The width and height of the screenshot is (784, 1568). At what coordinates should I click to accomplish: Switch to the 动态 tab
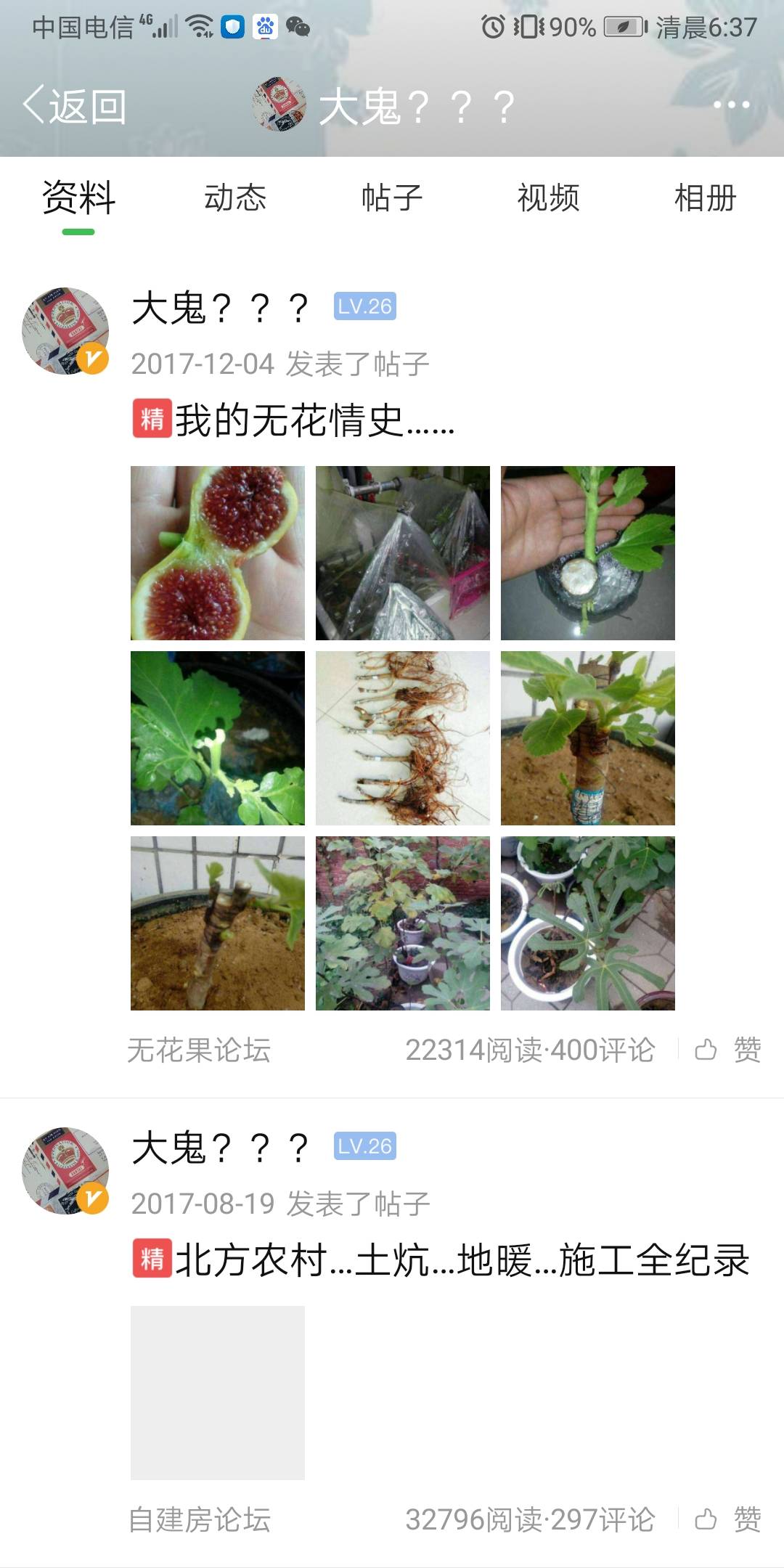[235, 197]
